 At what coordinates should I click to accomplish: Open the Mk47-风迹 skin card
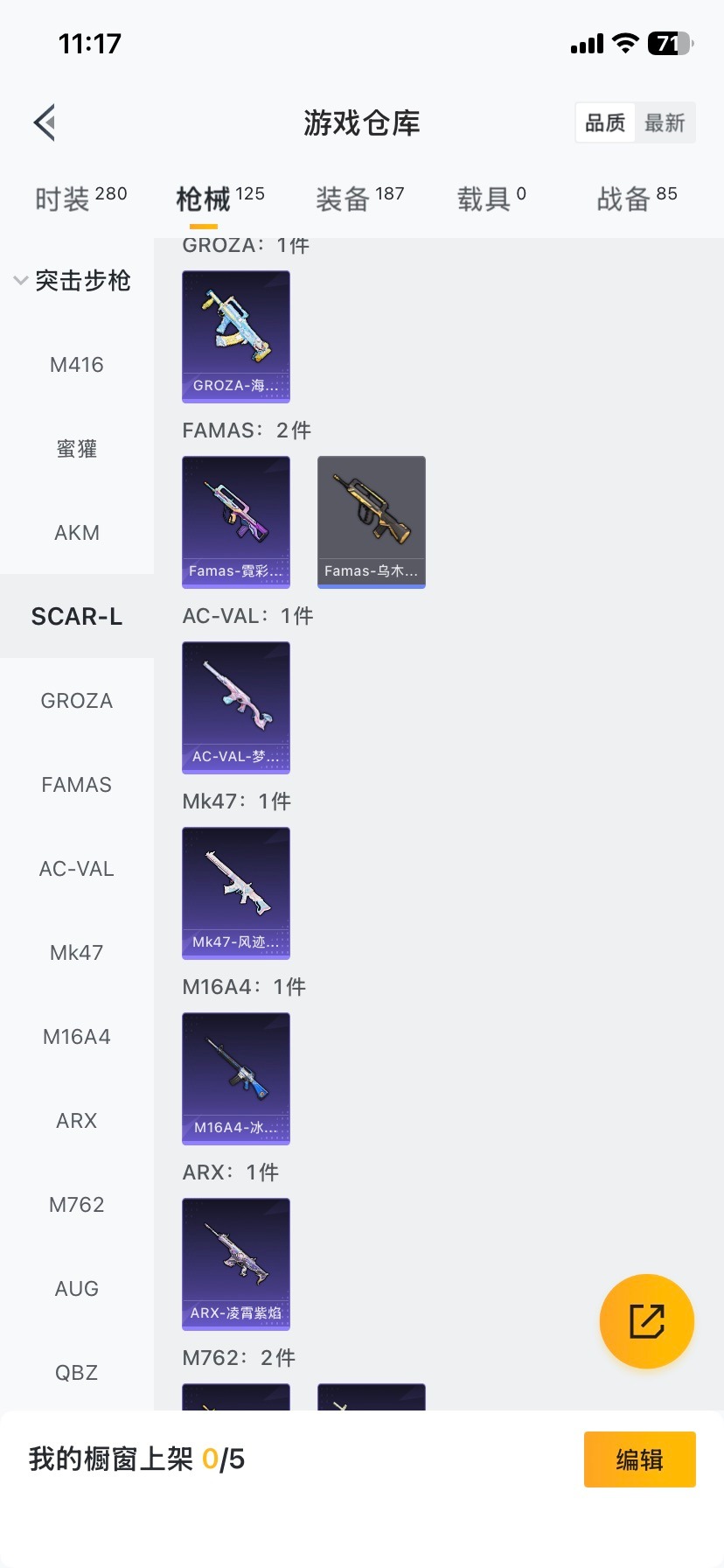coord(236,893)
